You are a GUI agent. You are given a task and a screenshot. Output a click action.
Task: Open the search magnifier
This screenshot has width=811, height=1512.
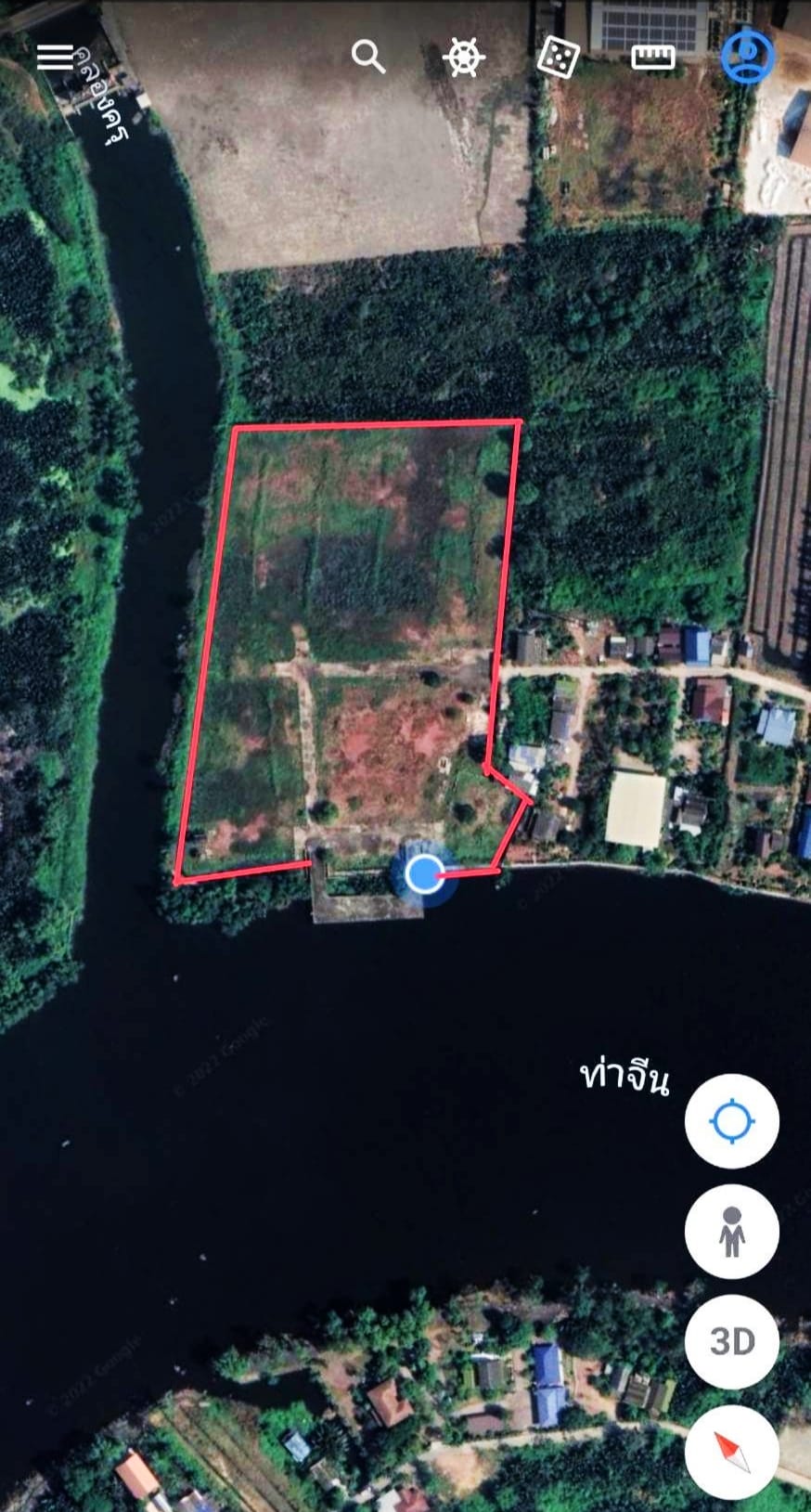(368, 57)
